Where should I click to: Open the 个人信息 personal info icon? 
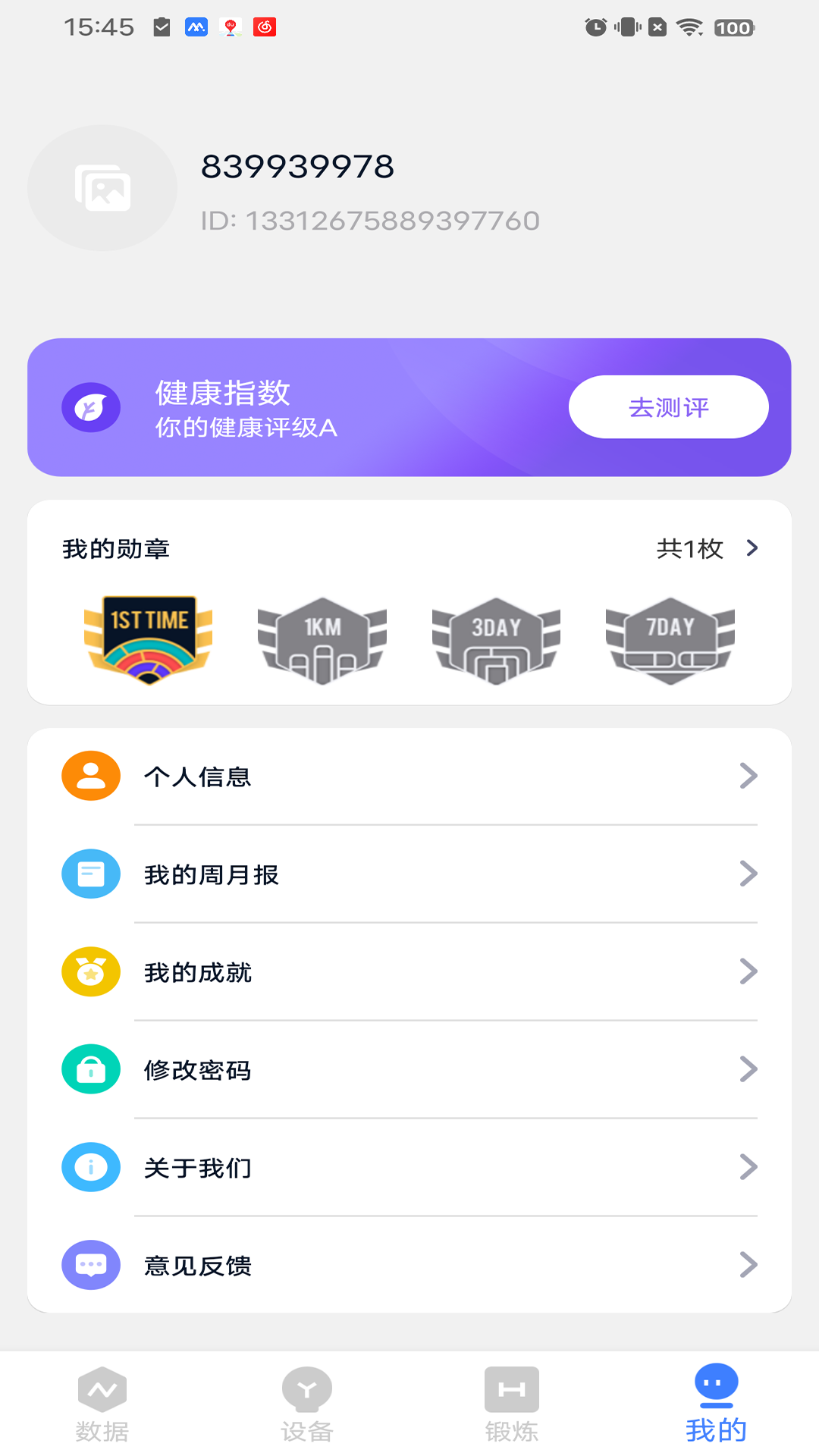tap(90, 775)
